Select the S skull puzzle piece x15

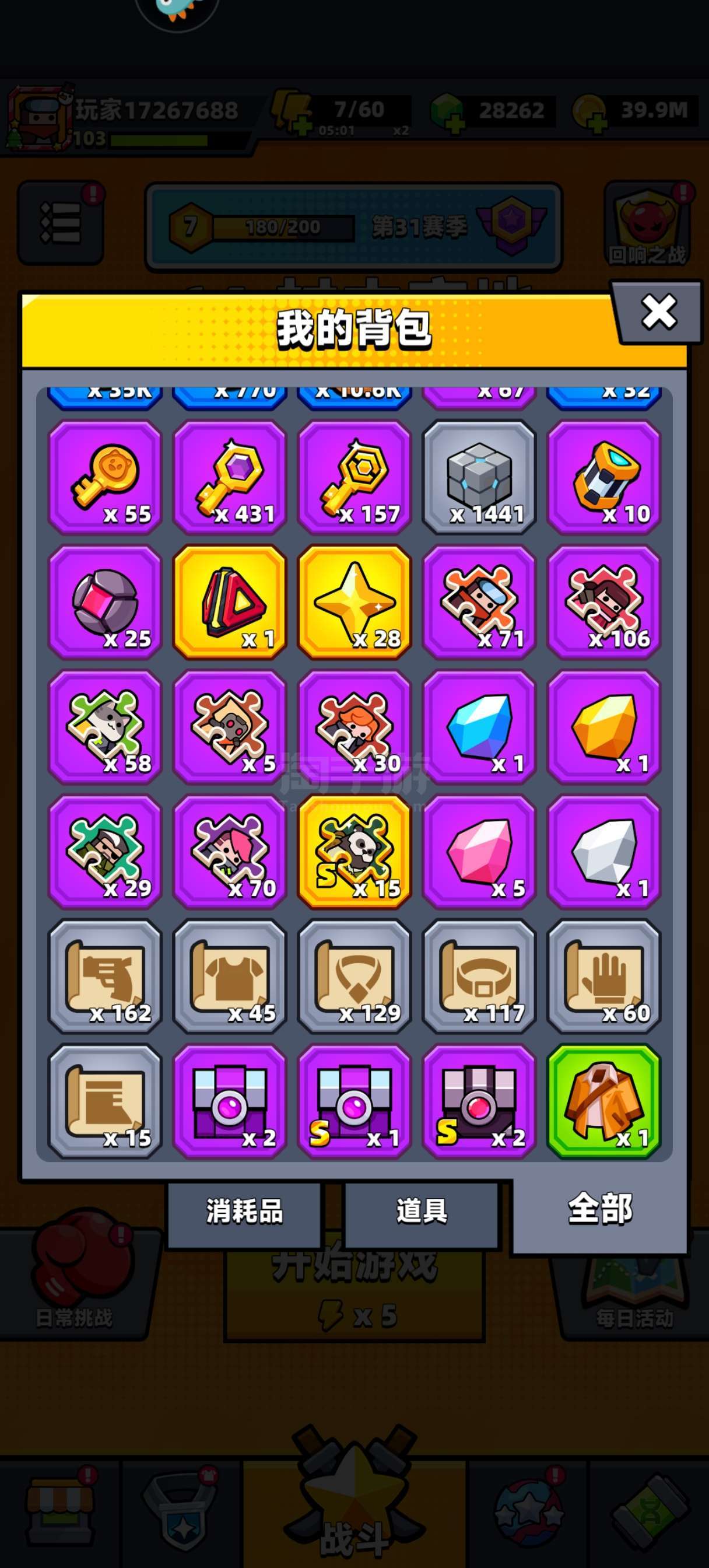coord(355,852)
